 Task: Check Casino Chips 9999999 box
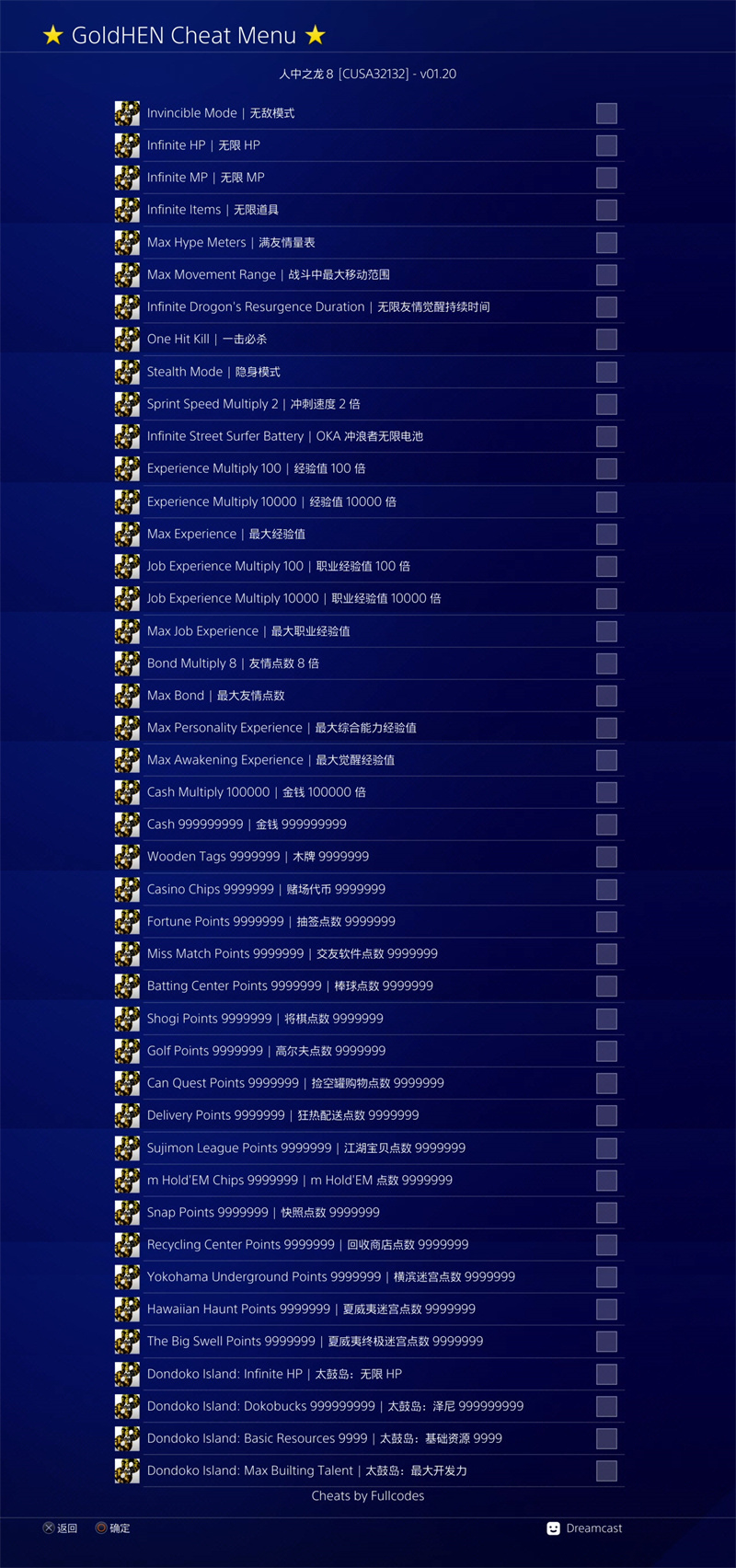606,889
